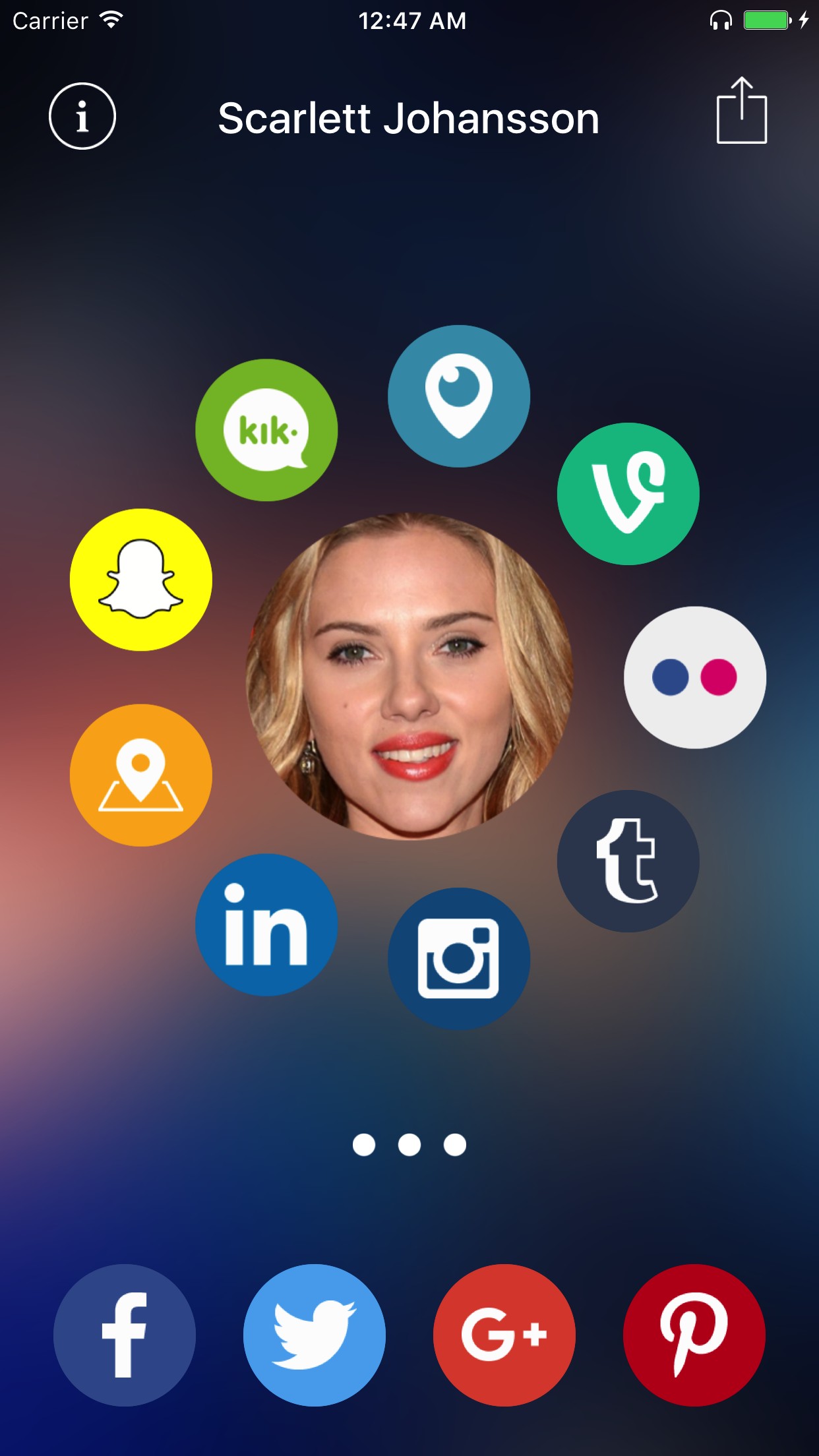Tap the Instagram icon
819x1456 pixels.
[459, 959]
